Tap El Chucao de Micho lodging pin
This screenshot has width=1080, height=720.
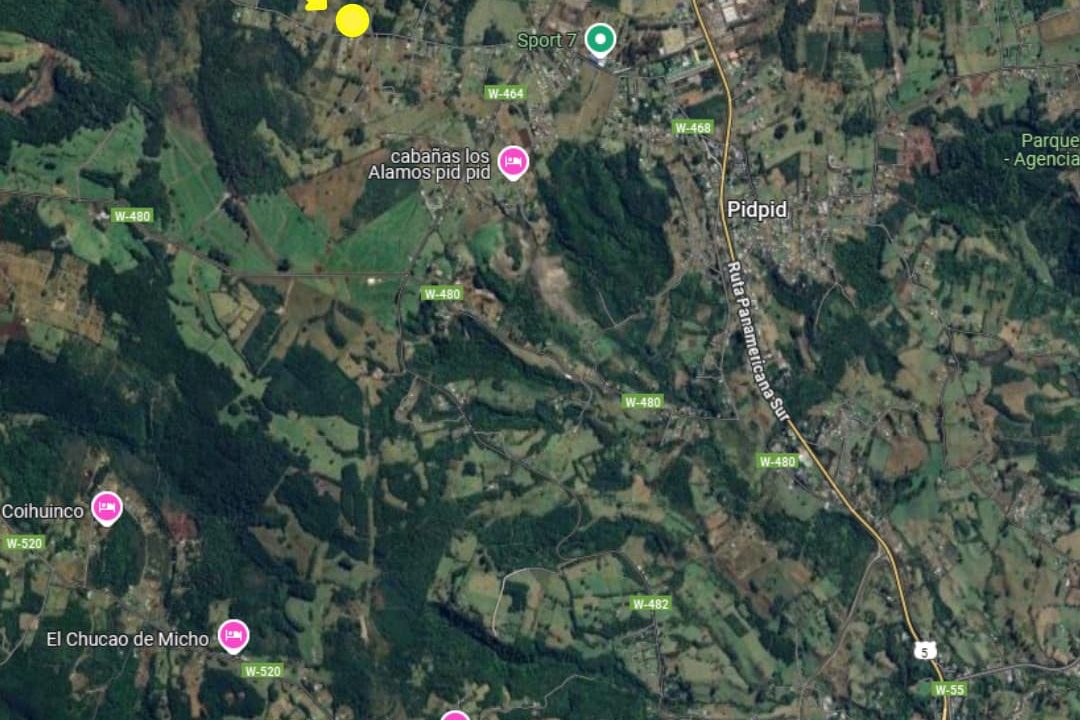click(x=233, y=635)
